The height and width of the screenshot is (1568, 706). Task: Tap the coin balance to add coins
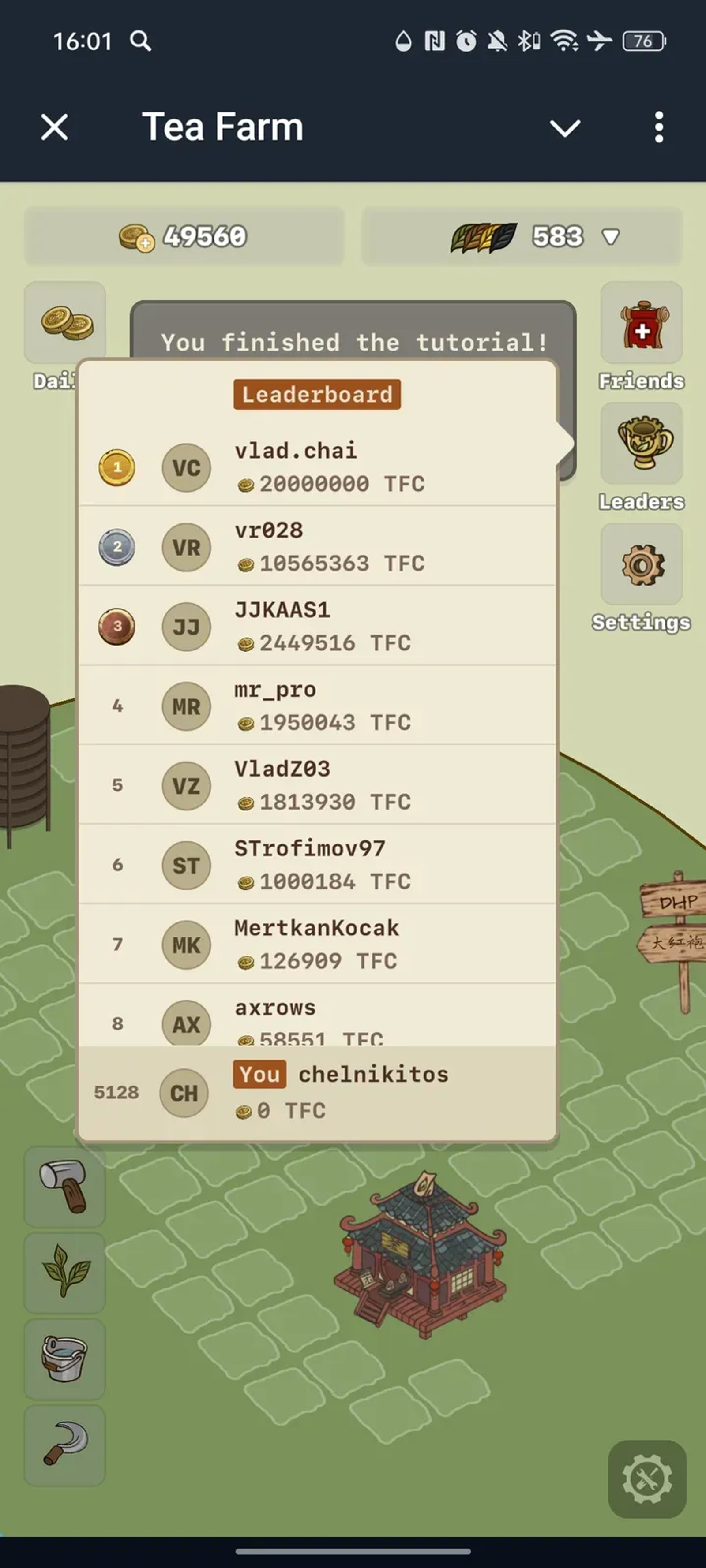[184, 236]
